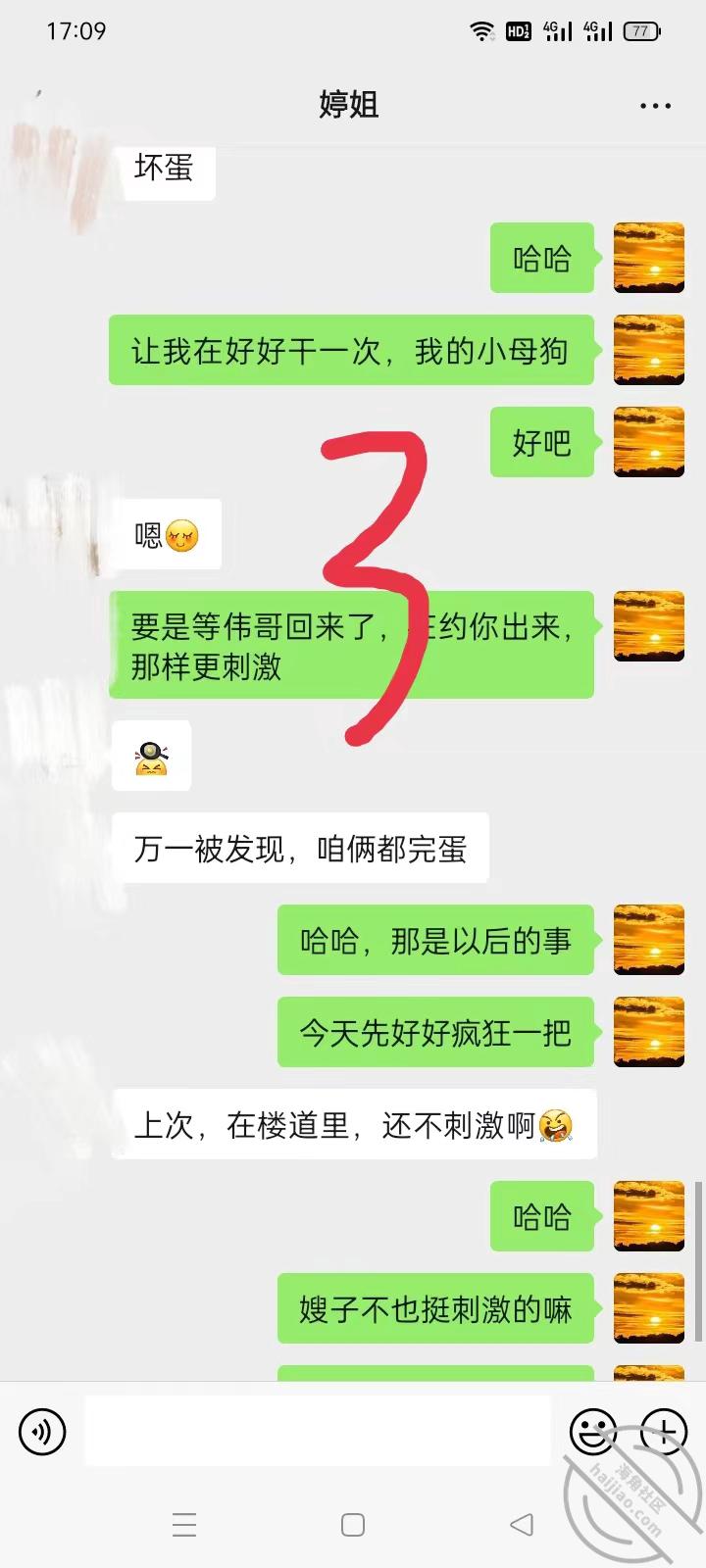Go back with the system back button

522,1524
